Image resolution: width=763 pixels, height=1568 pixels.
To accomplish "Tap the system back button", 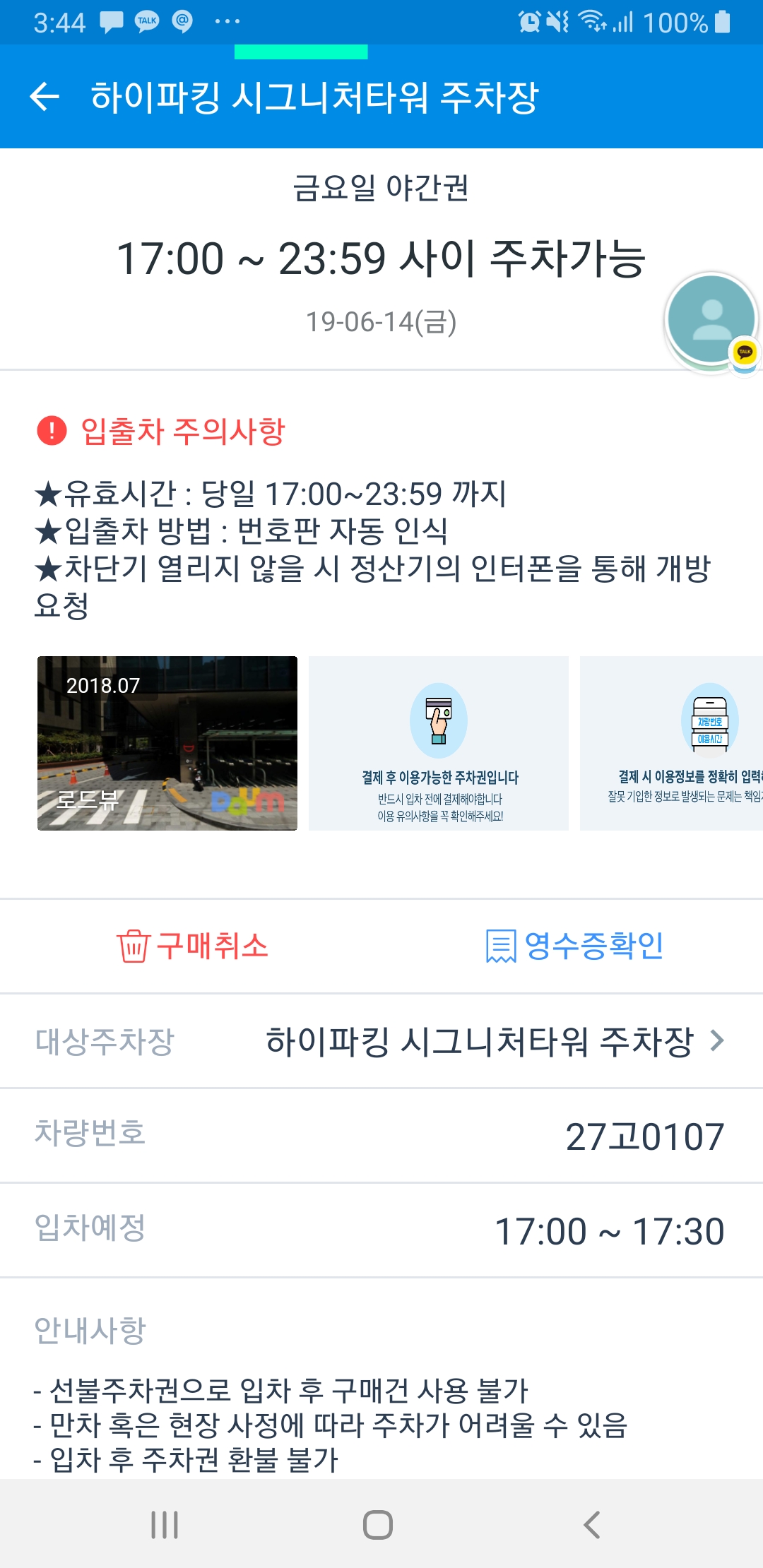I will point(592,1524).
